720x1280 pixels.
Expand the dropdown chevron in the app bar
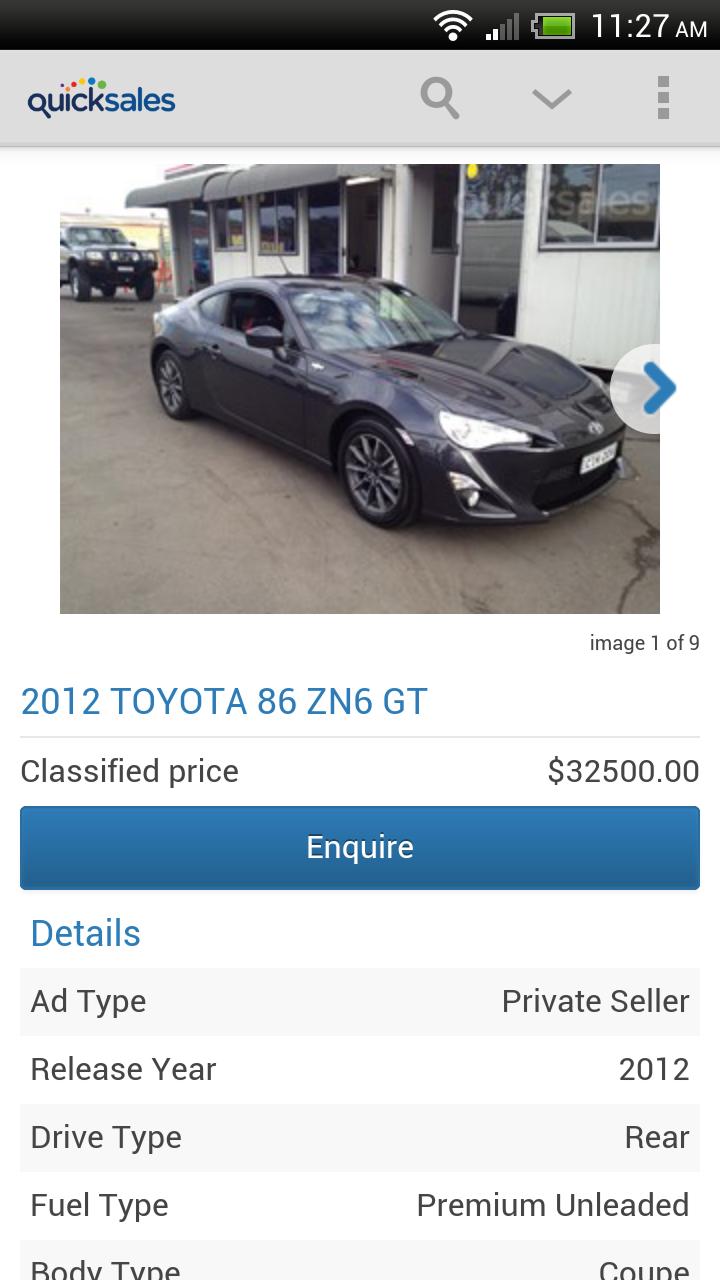(551, 99)
